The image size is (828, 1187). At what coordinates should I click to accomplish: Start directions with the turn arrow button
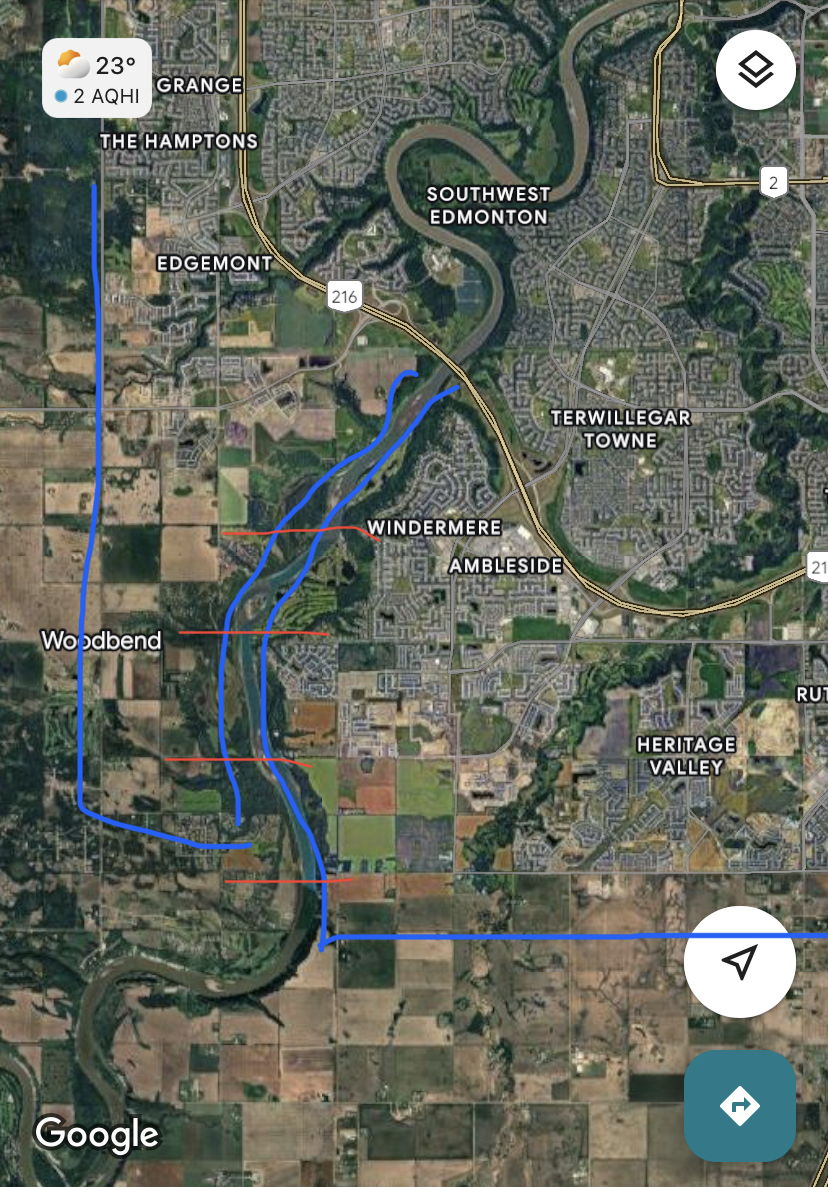click(739, 1105)
